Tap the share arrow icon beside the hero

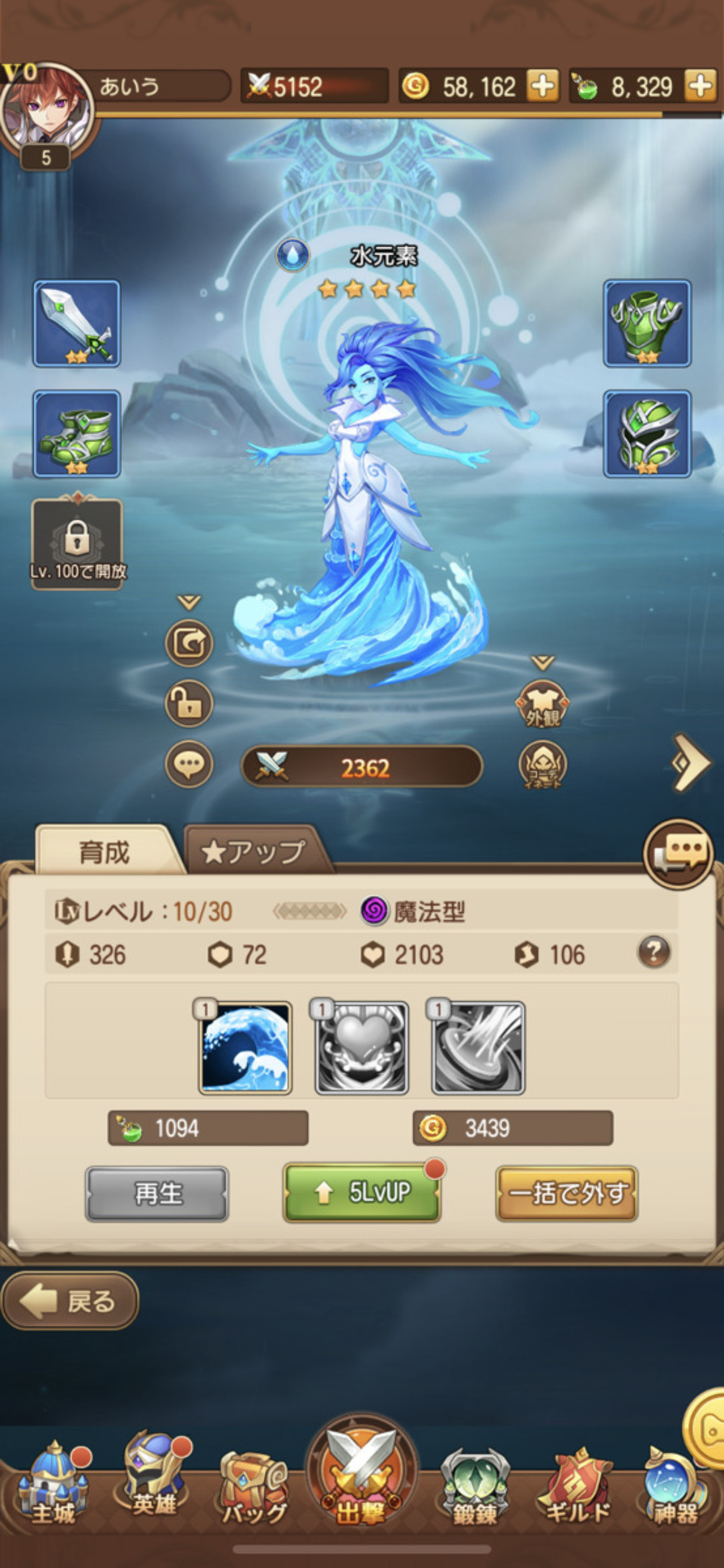point(189,643)
